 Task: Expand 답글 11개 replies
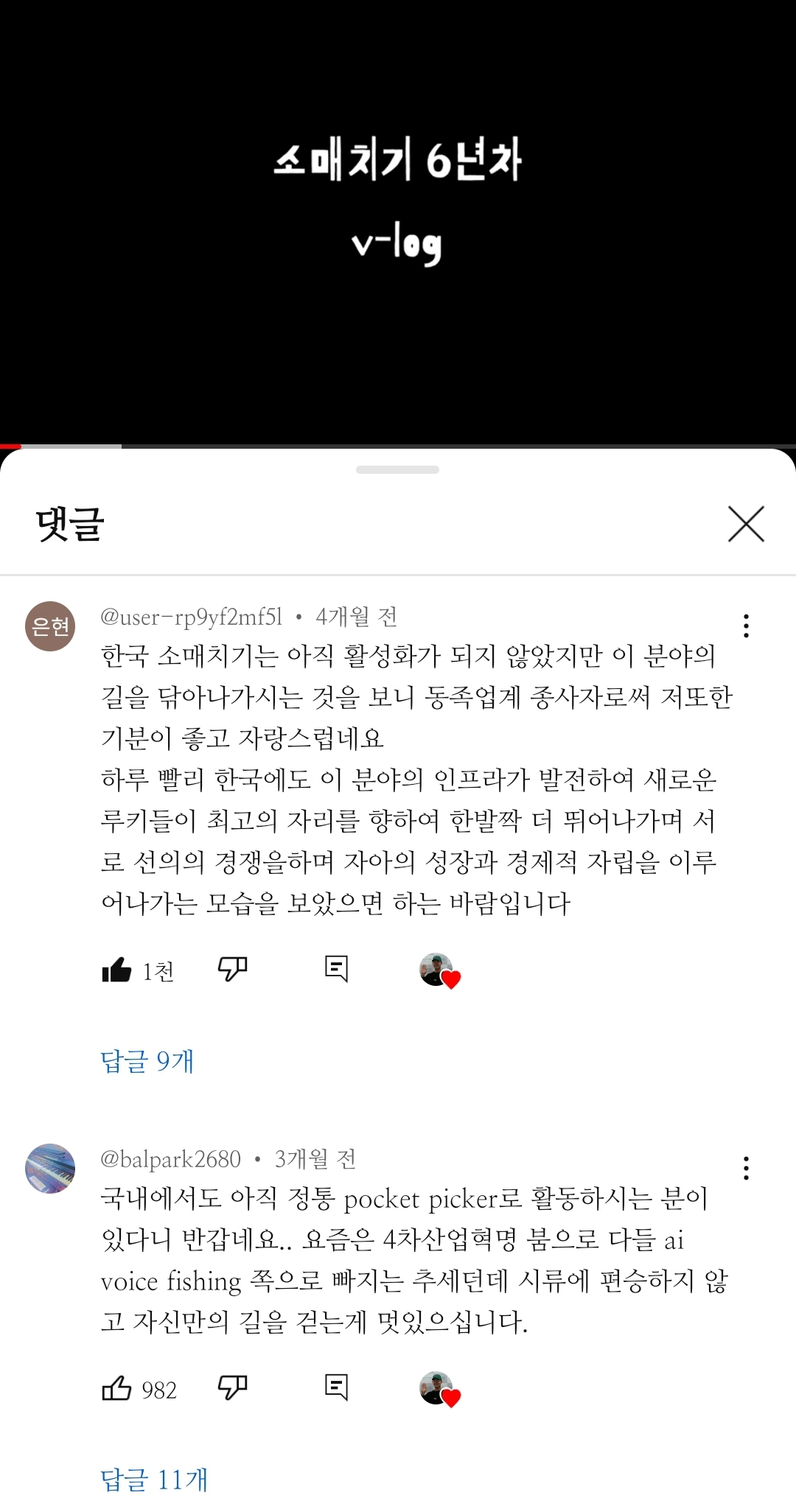154,1480
